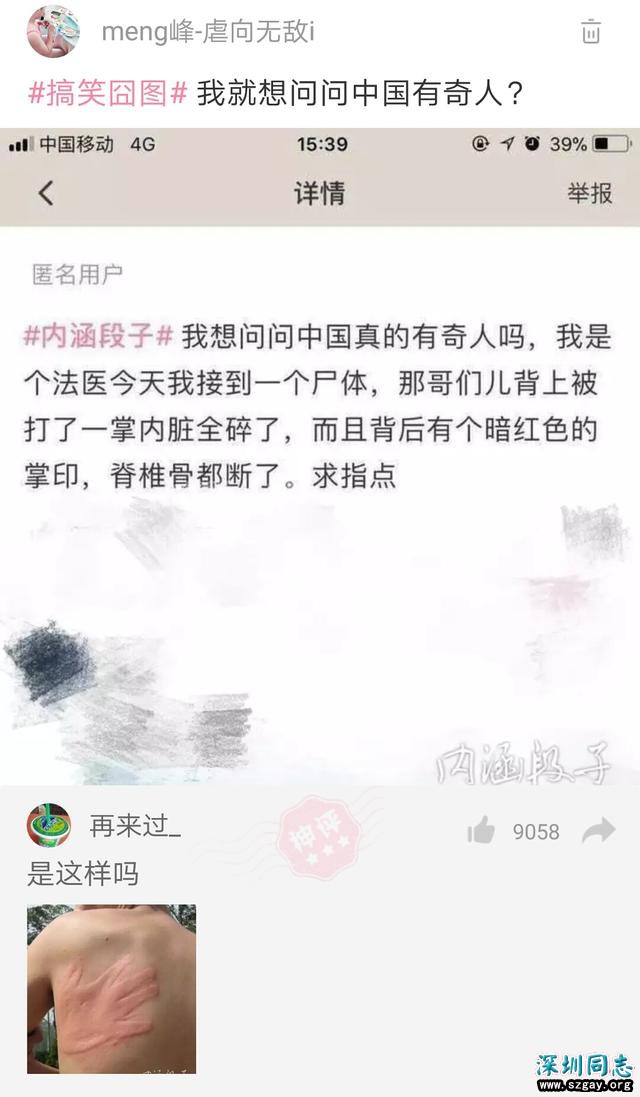Screen dimensions: 640x1097
Task: Open meng峰-虐向无敌i's profile avatar
Action: click(54, 31)
